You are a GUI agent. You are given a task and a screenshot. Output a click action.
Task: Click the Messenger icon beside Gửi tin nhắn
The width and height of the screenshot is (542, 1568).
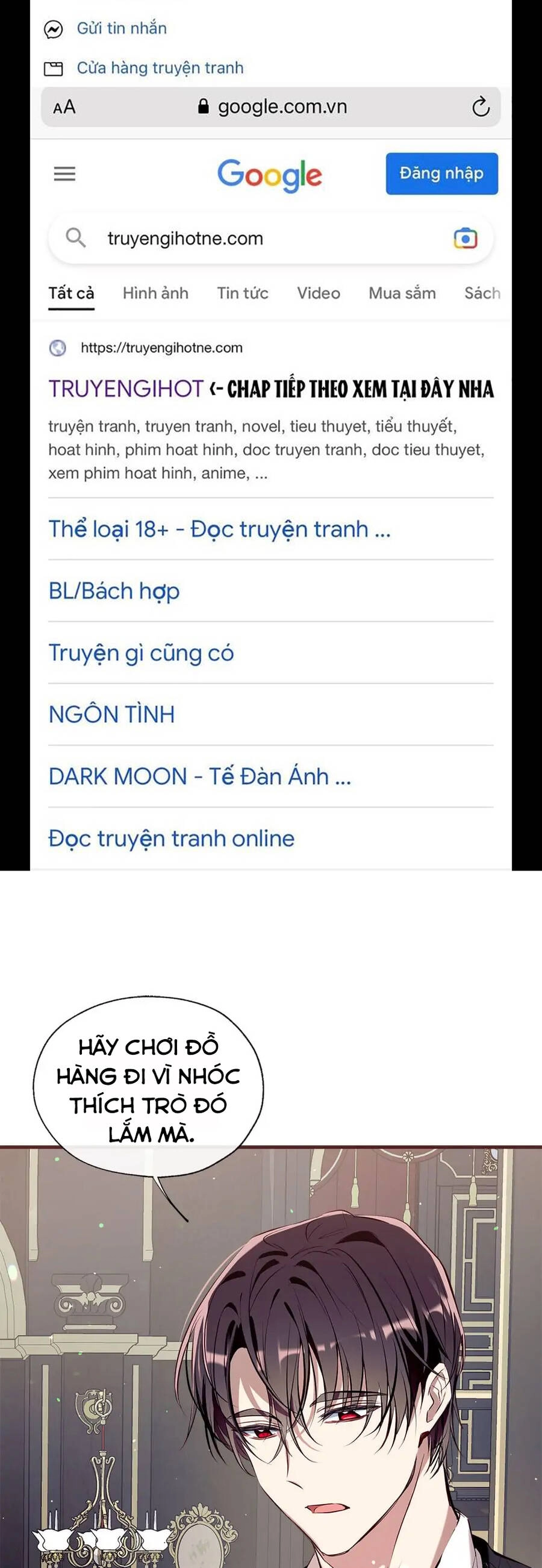[x=54, y=27]
